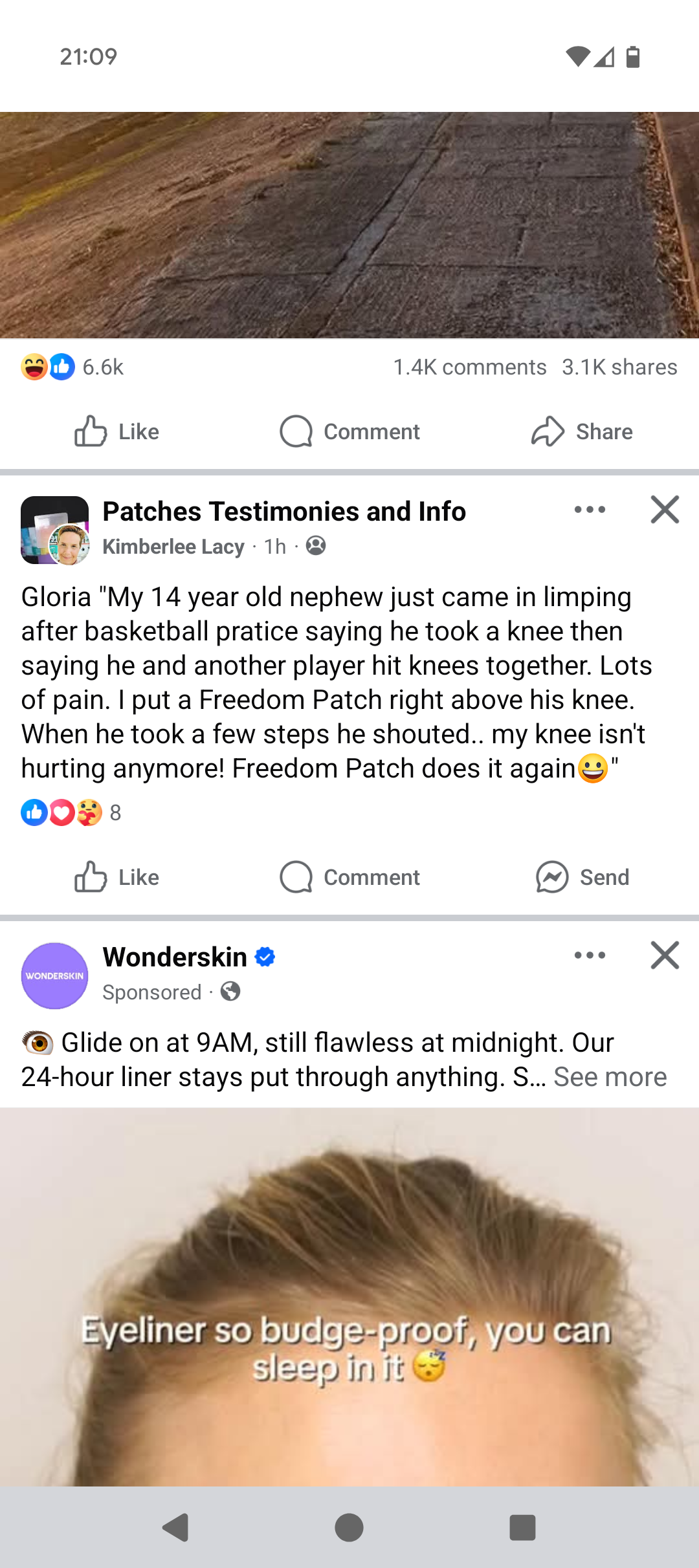Comment on the top post with 1.4K comments
Image resolution: width=699 pixels, height=1568 pixels.
click(x=349, y=431)
